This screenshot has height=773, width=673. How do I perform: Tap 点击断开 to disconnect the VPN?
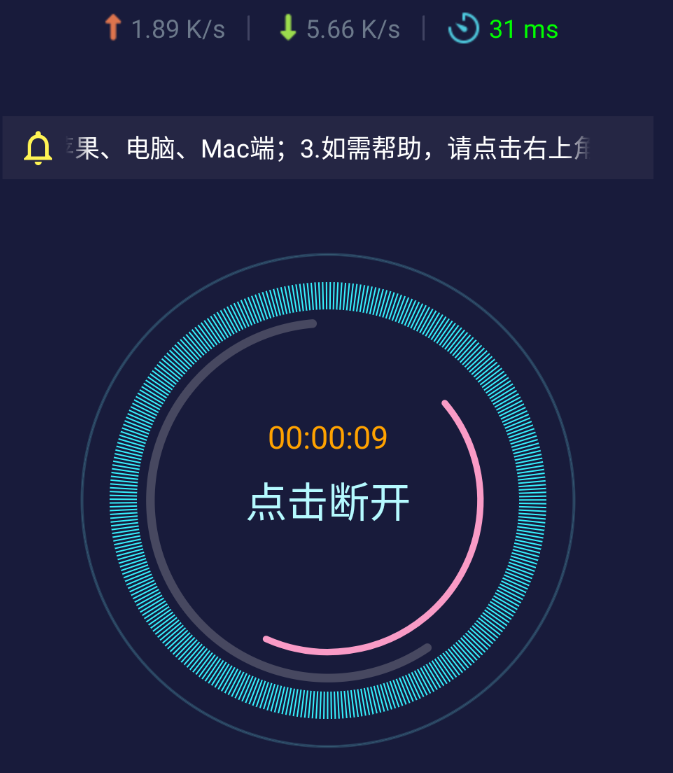point(328,501)
